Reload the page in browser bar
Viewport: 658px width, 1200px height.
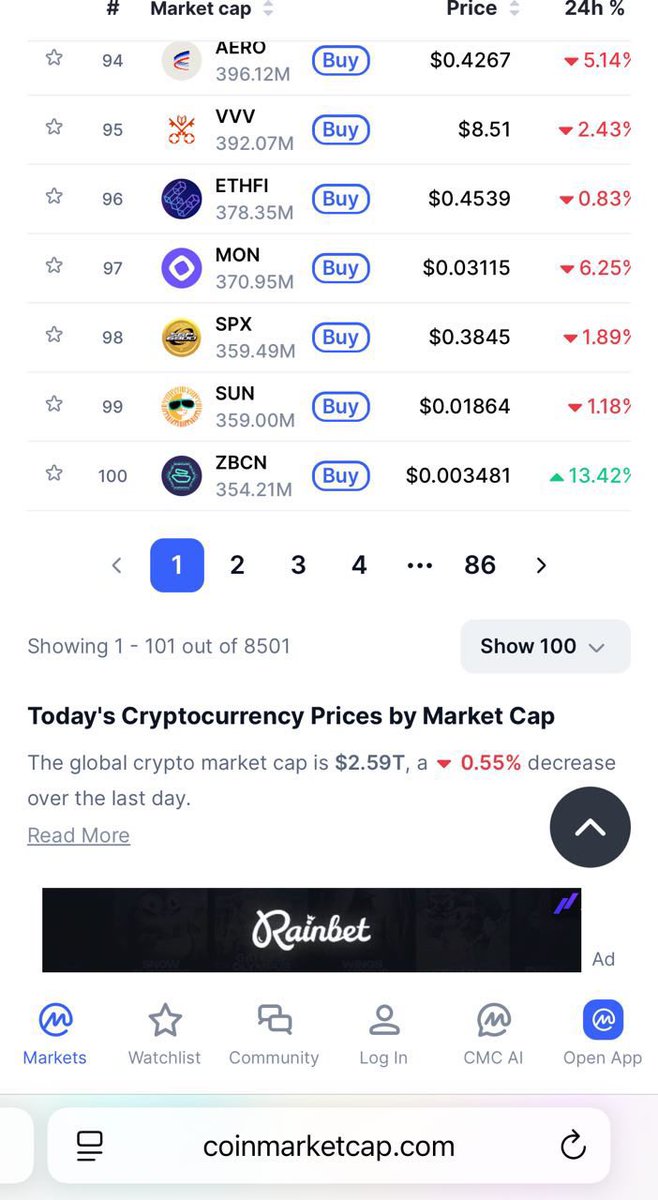click(573, 1146)
